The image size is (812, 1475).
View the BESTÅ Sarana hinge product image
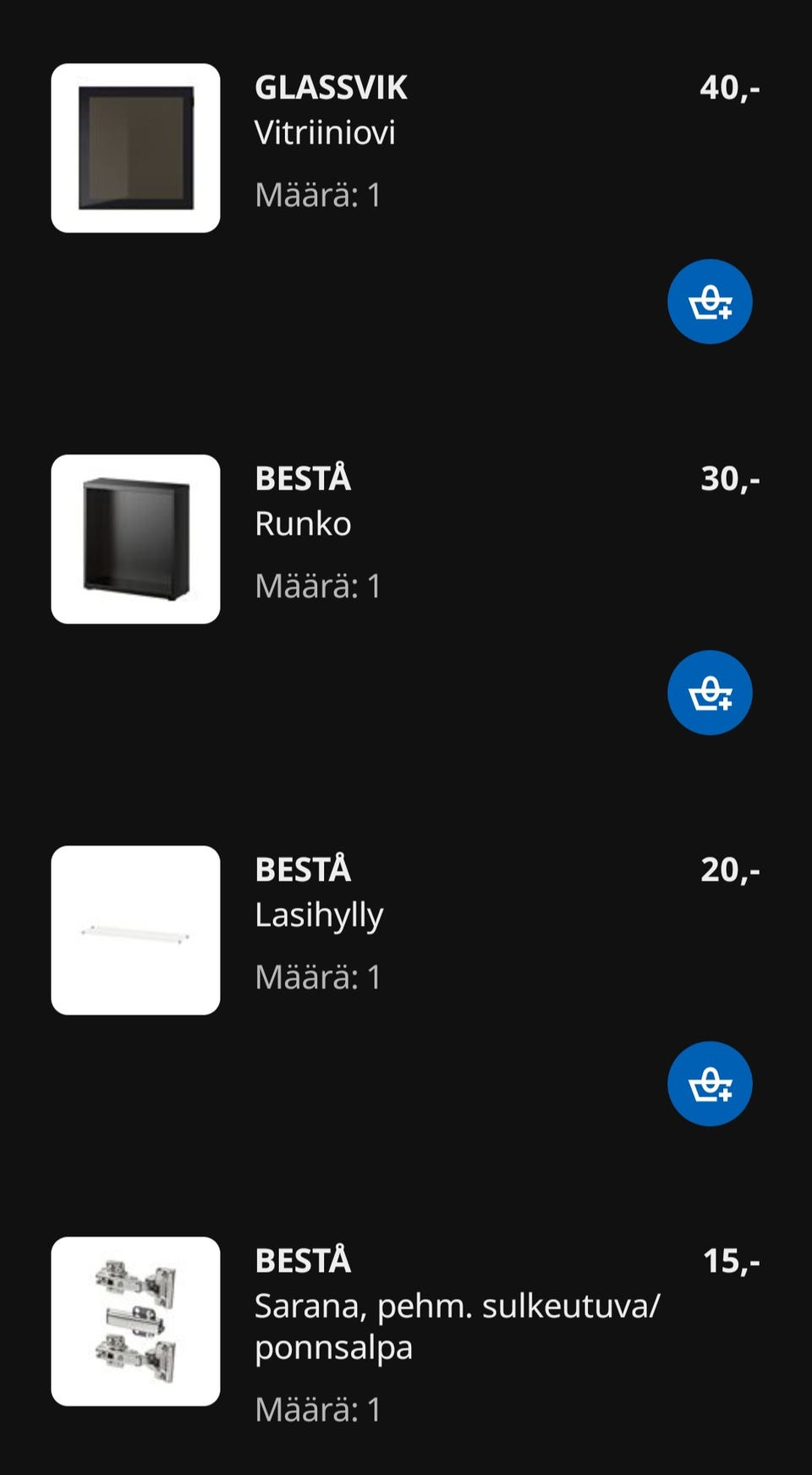click(135, 1321)
